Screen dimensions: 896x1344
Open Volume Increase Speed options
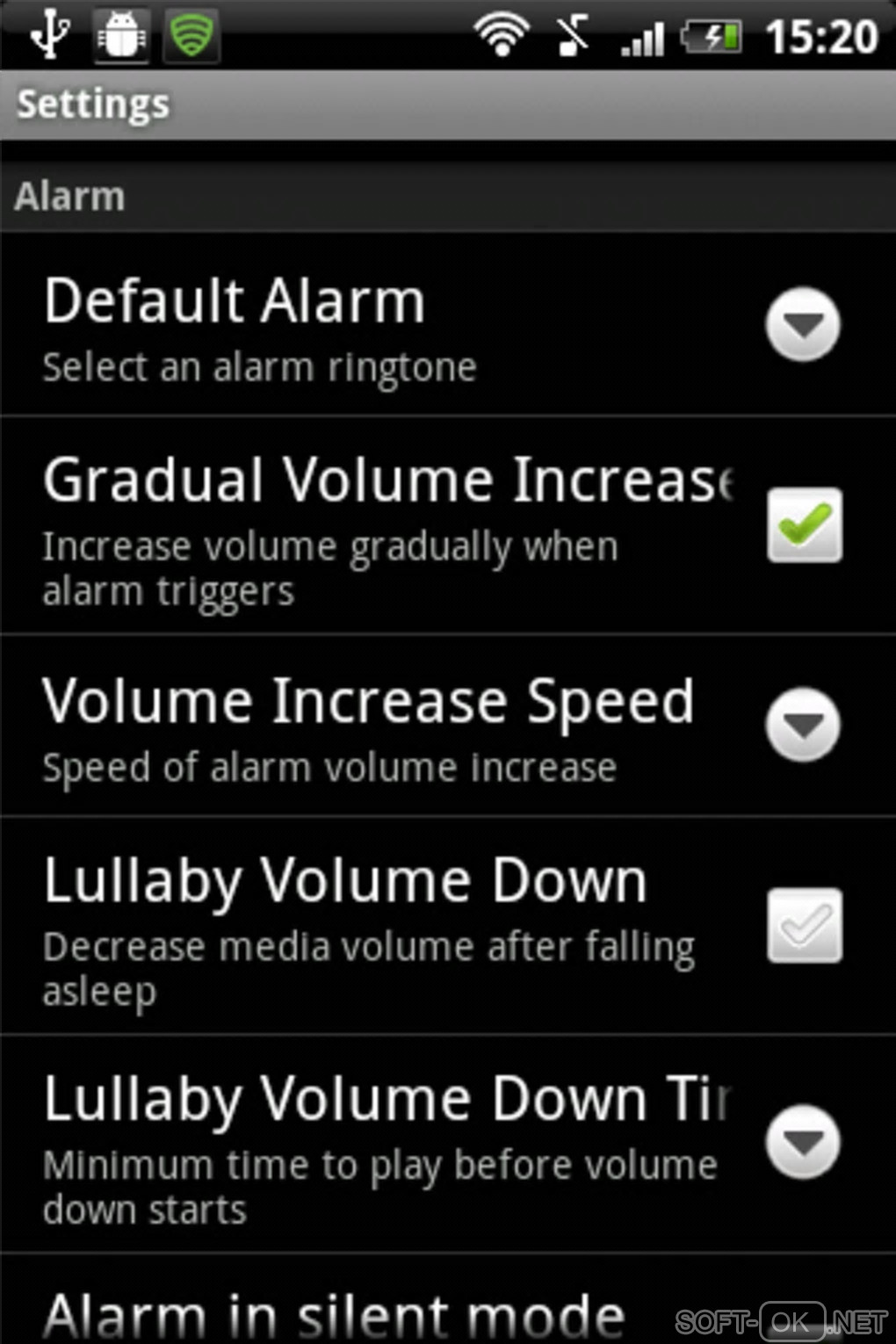[x=802, y=725]
